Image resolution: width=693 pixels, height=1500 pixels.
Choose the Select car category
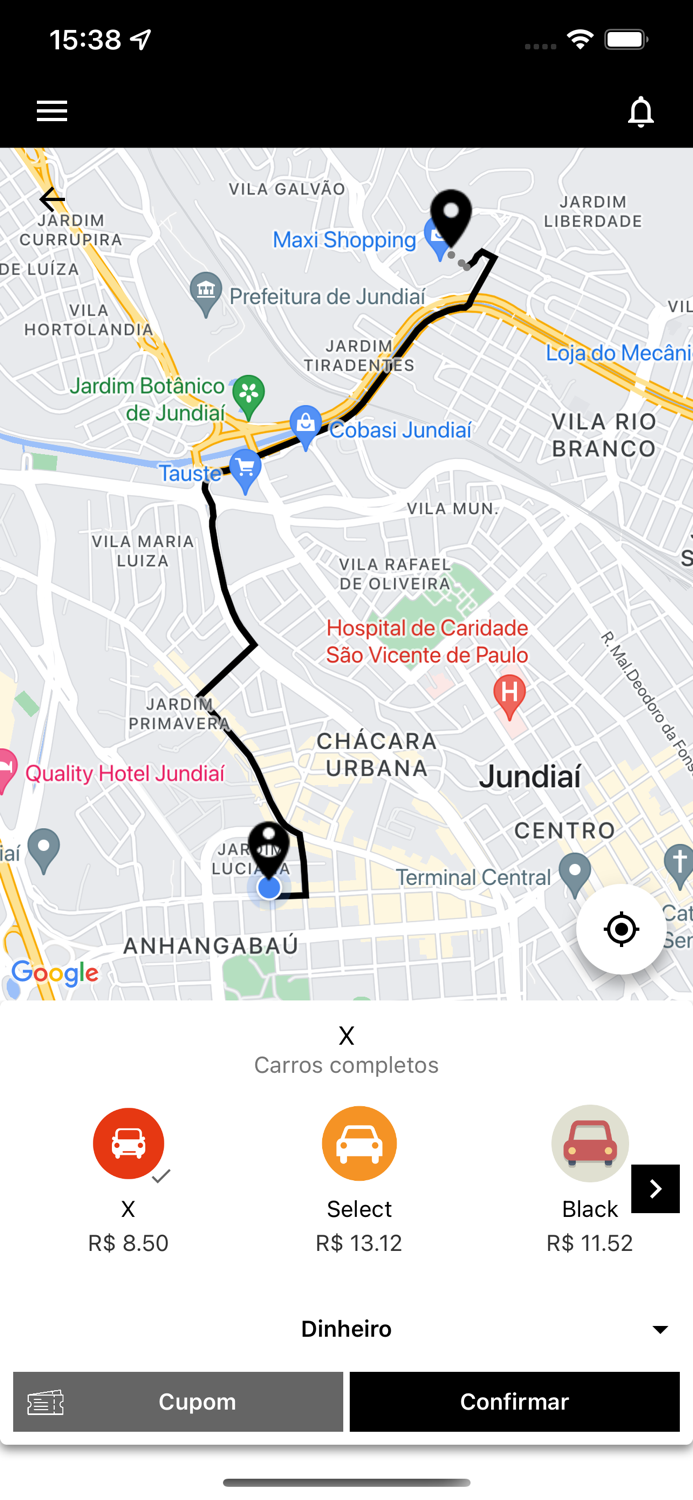pos(359,1143)
